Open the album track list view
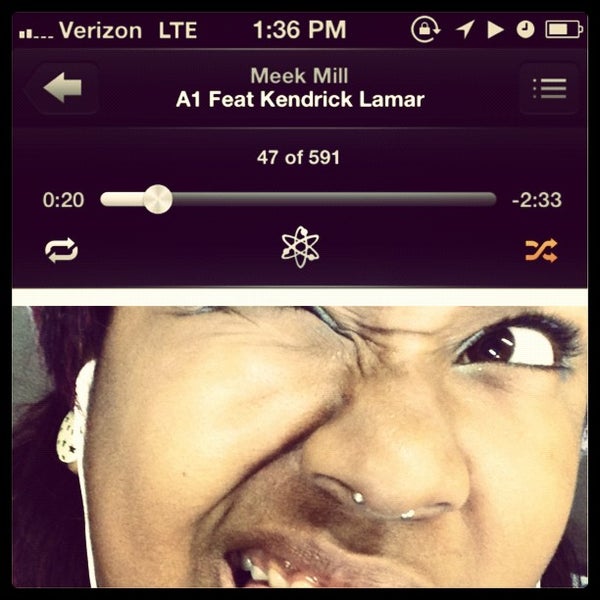 pyautogui.click(x=549, y=88)
